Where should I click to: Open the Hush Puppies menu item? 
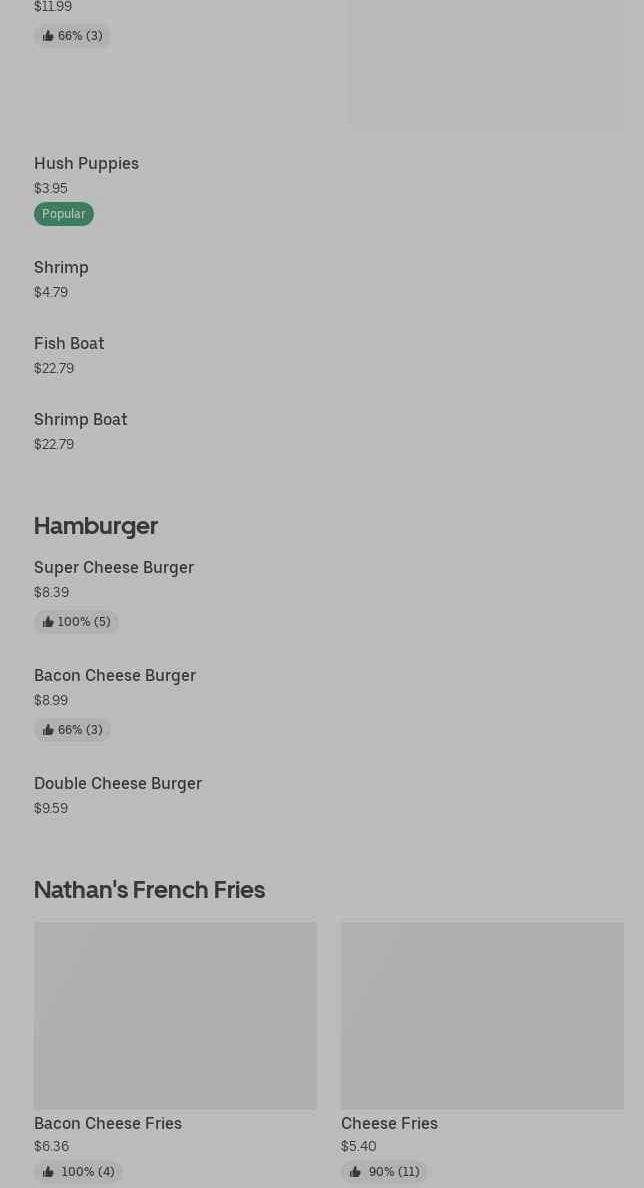click(86, 164)
